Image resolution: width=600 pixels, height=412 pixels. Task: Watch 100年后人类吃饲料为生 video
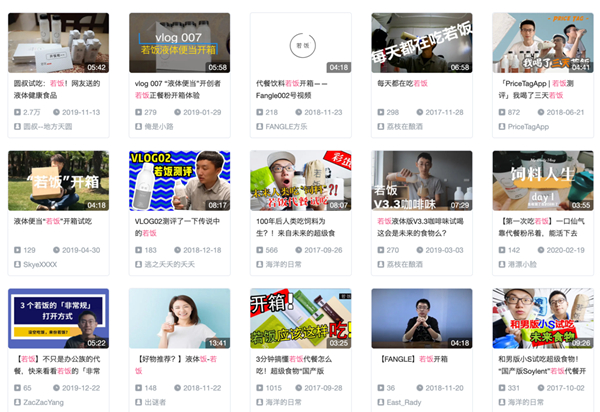300,181
